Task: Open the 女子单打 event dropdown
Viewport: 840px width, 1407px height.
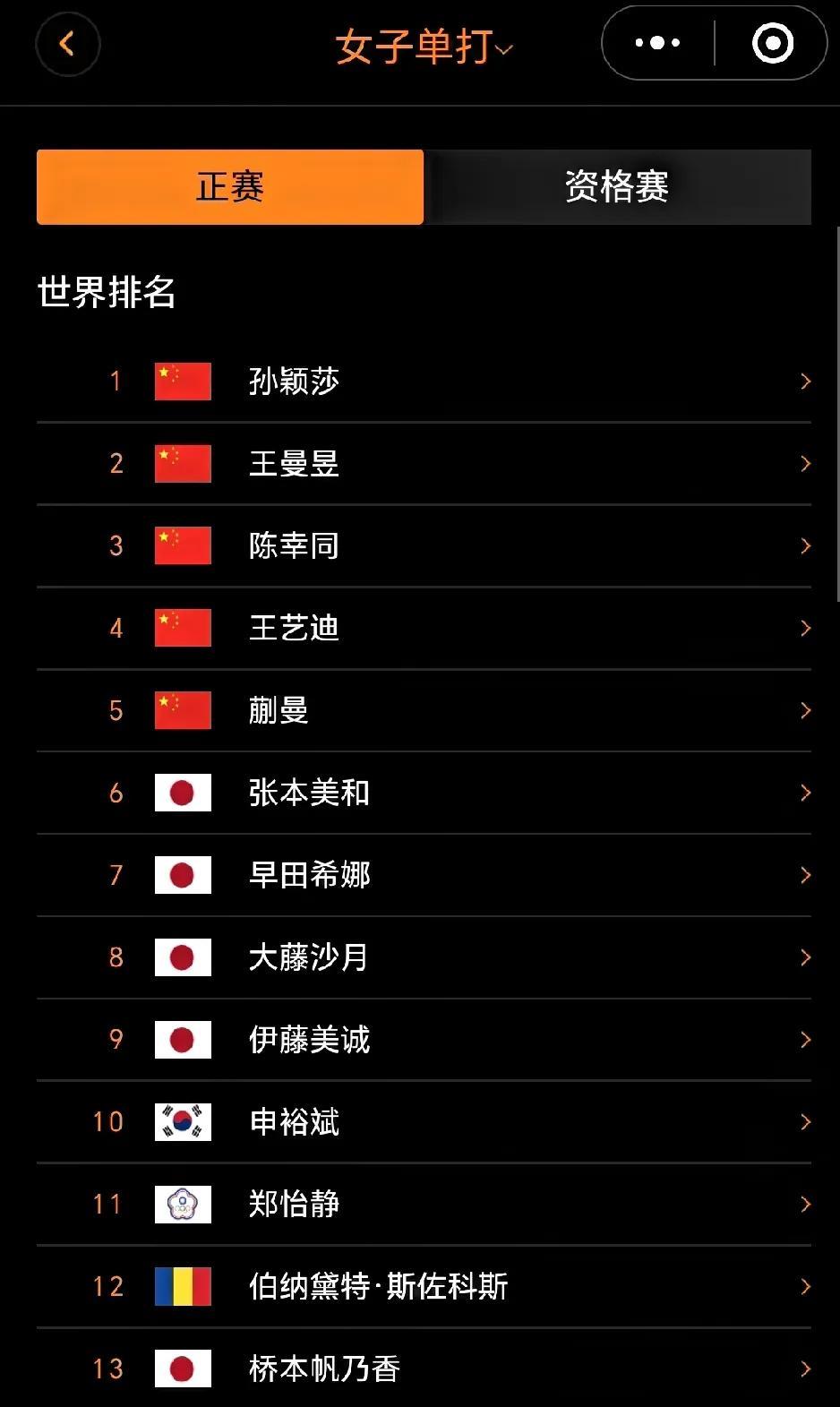Action: pos(424,47)
